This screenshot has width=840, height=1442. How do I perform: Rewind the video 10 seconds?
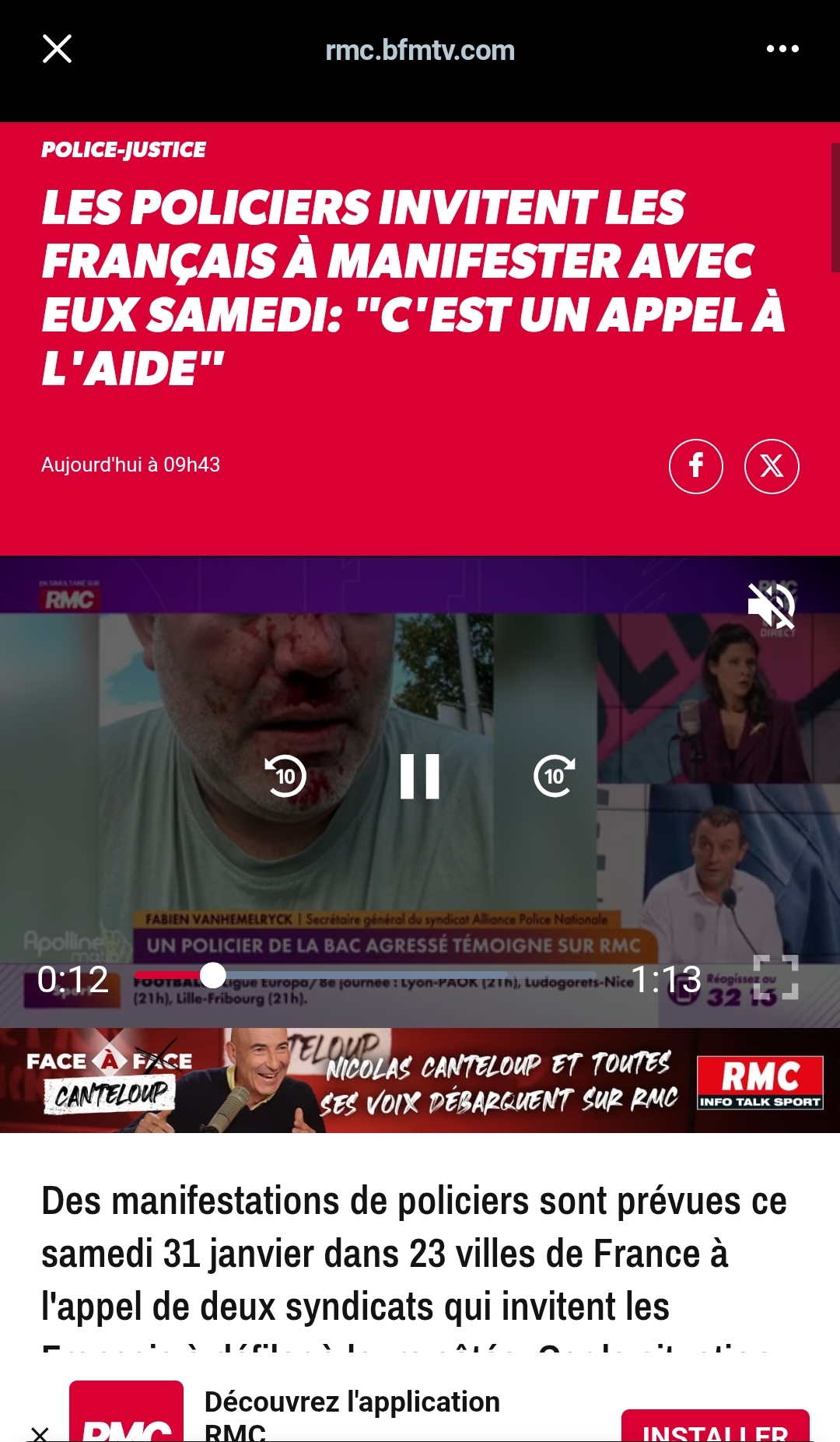tap(285, 776)
